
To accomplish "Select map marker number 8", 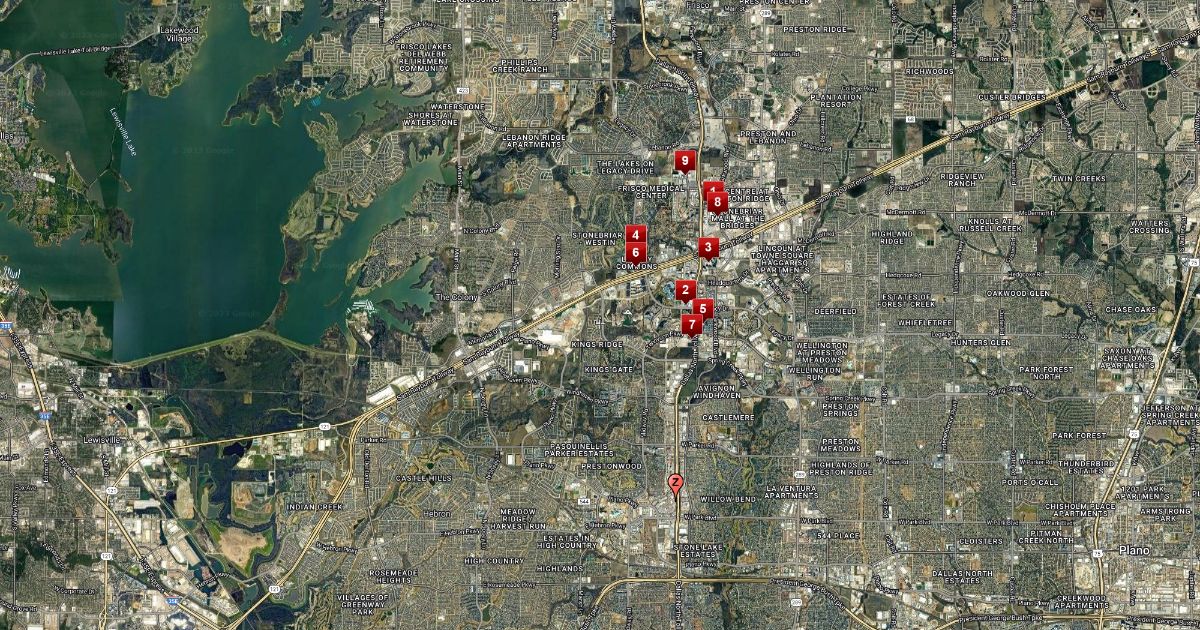I will [x=718, y=201].
